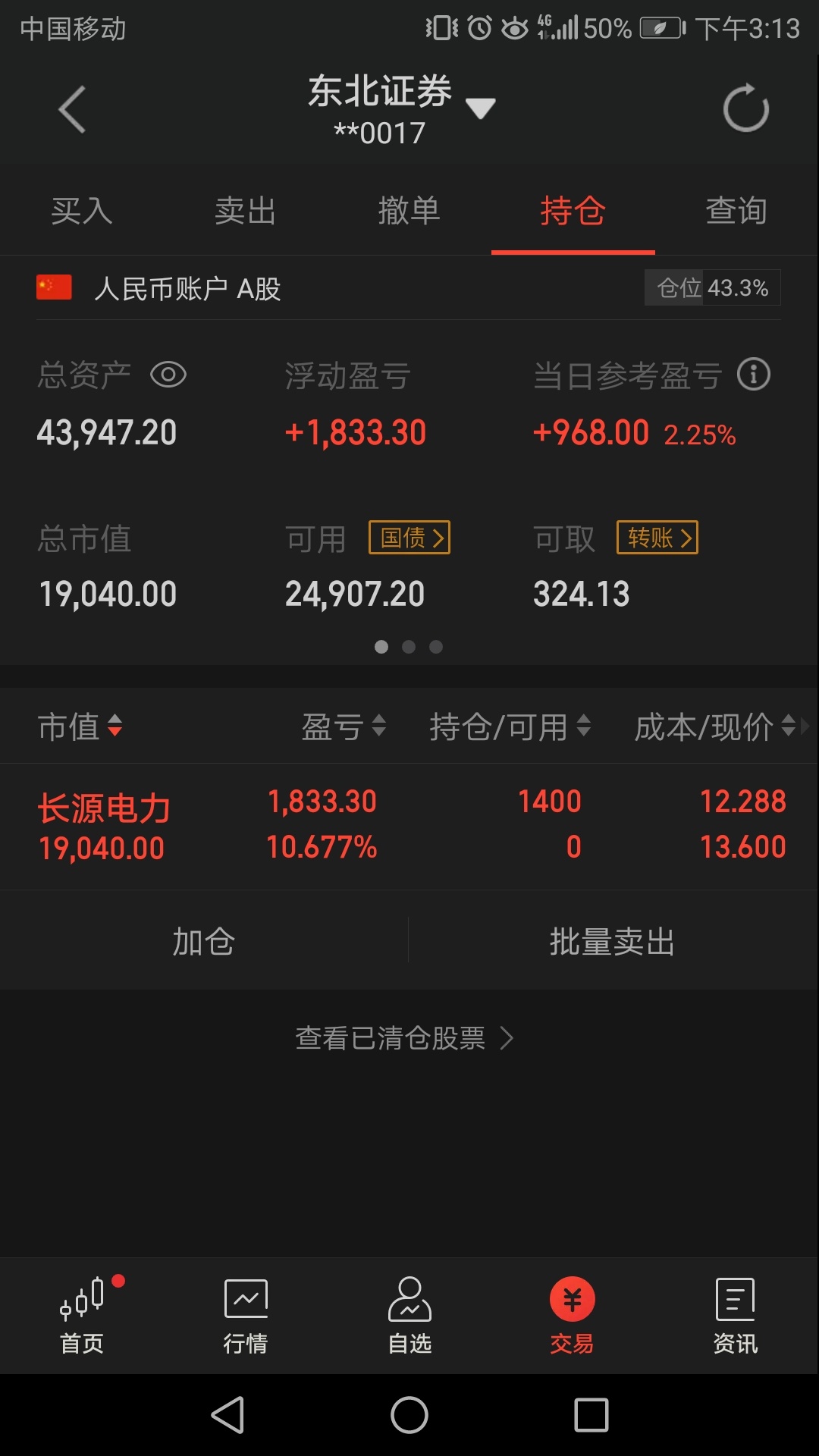The width and height of the screenshot is (819, 1456).
Task: Sort holdings by 盈亏
Action: [x=344, y=726]
